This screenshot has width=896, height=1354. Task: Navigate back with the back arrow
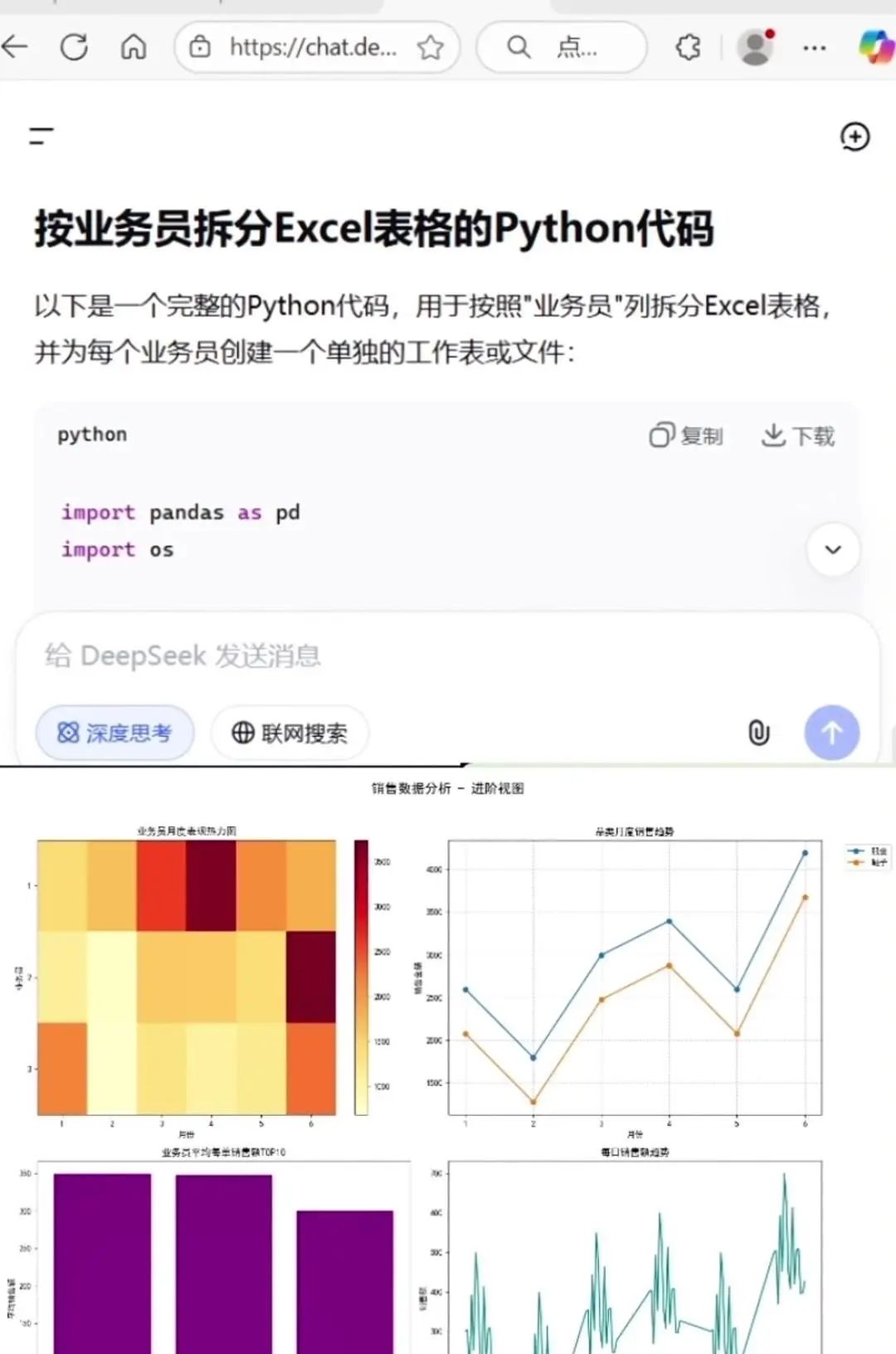click(18, 47)
